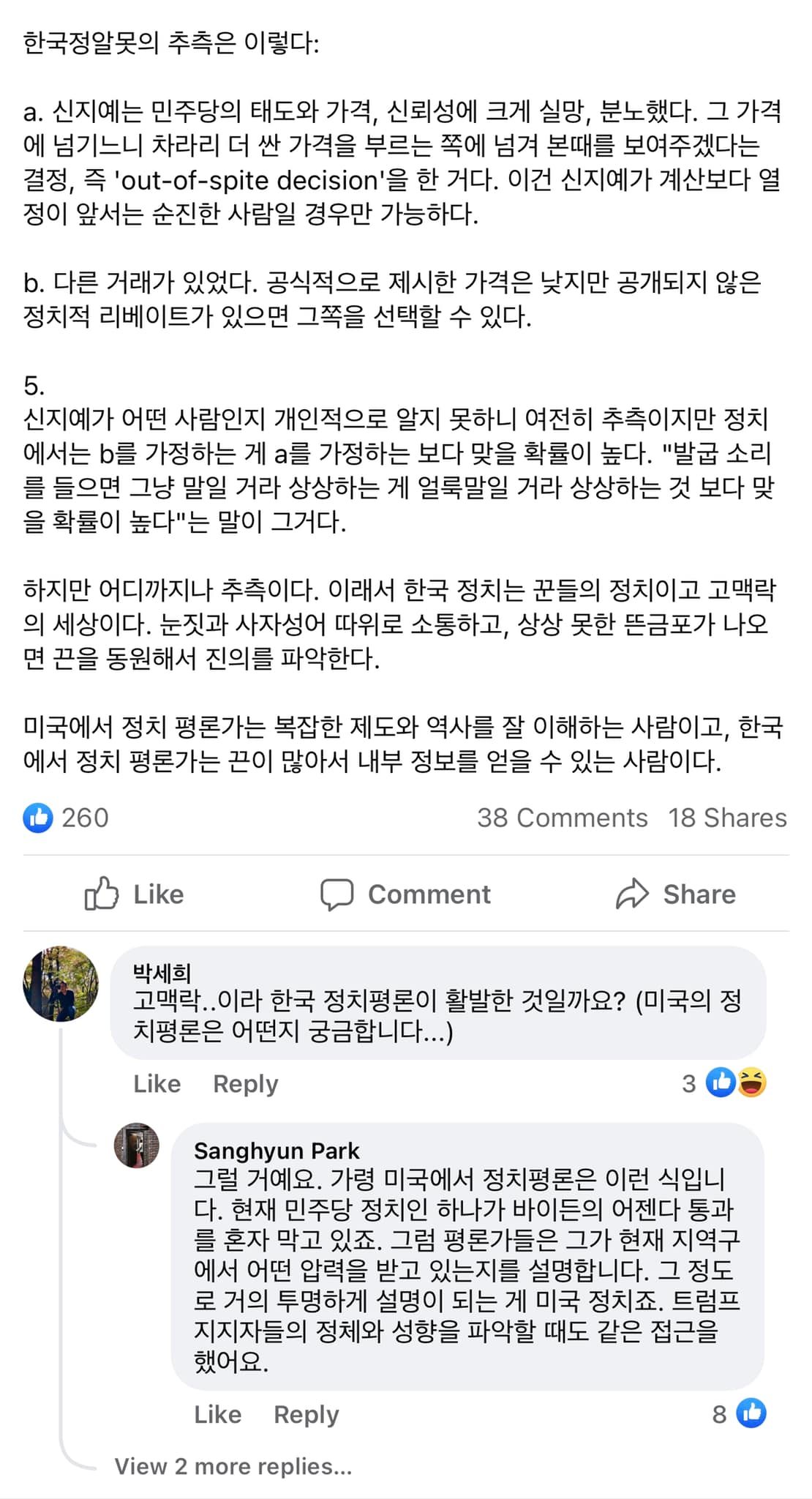Open Sanghyun Park's profile picture
The height and width of the screenshot is (1499, 812).
pos(137,1145)
